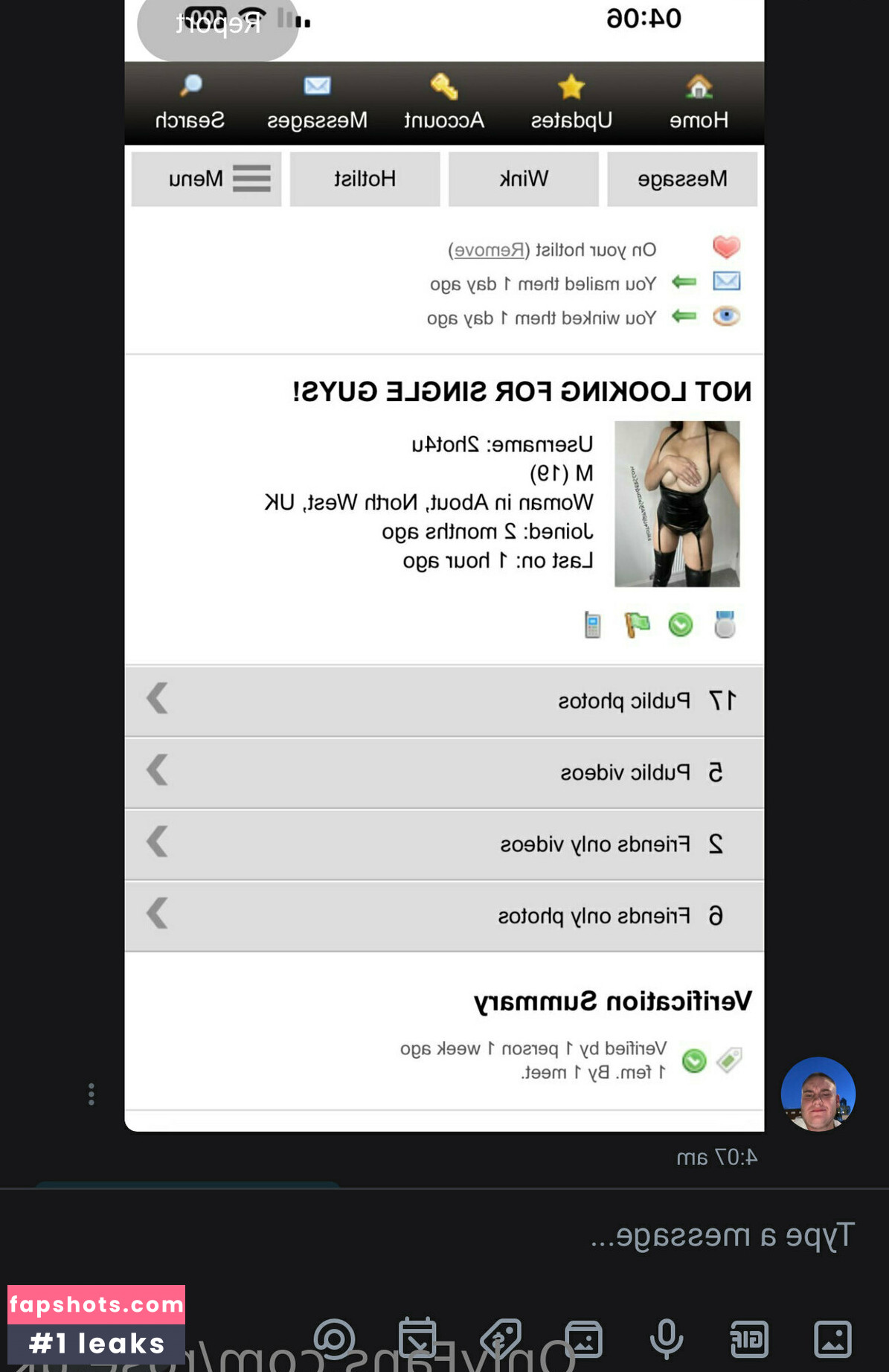Tap the Report pill on the image
The width and height of the screenshot is (889, 1372).
click(x=218, y=26)
